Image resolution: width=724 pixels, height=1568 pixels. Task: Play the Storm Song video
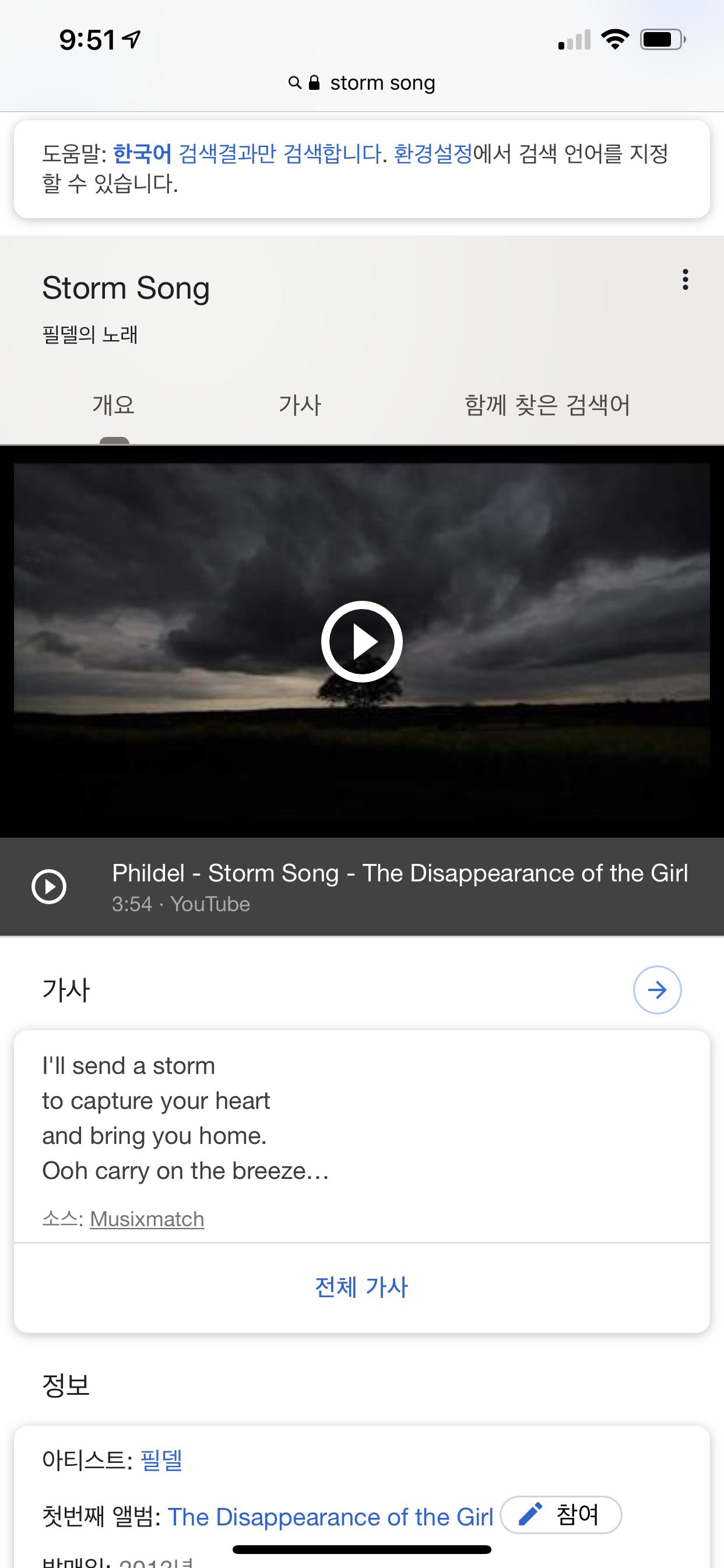[362, 642]
